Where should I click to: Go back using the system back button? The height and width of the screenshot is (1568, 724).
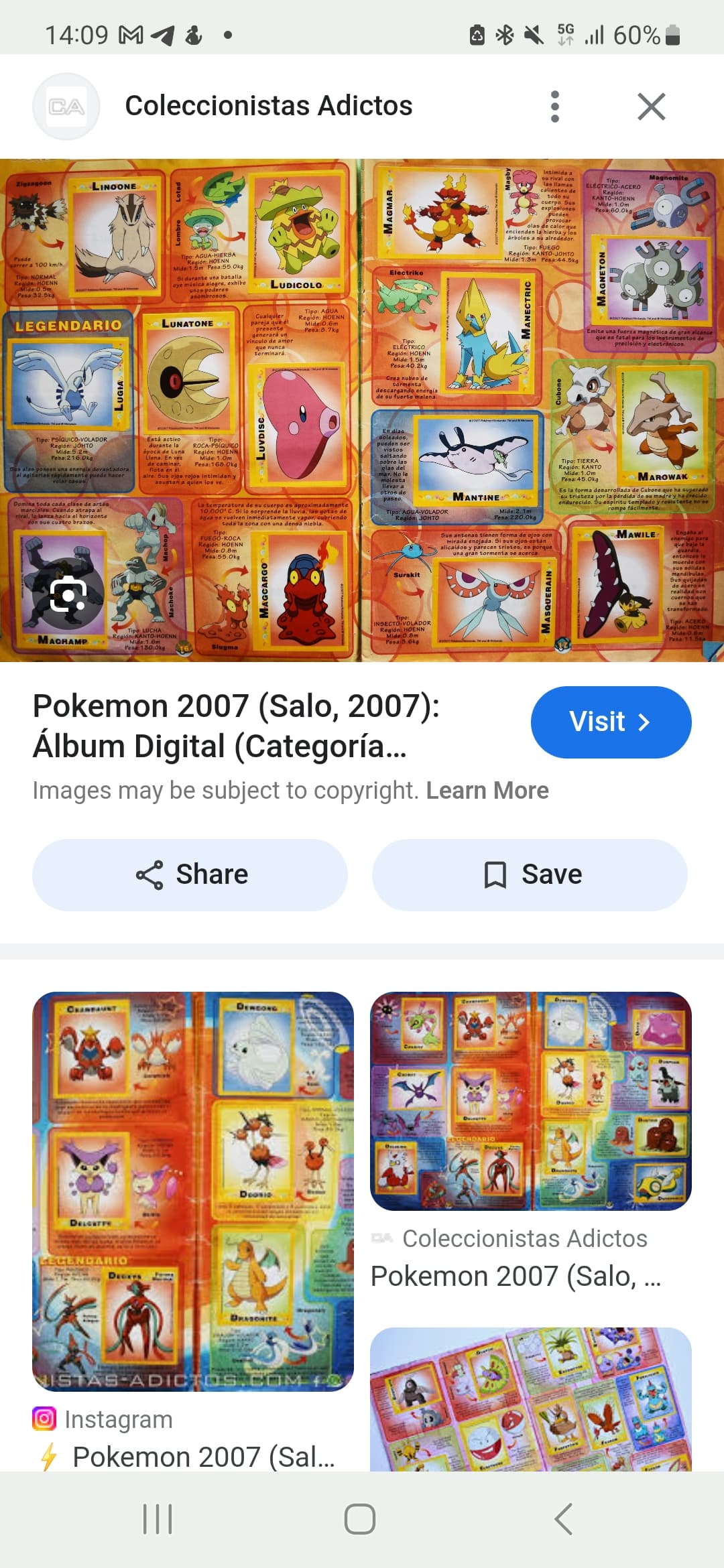tap(563, 1519)
